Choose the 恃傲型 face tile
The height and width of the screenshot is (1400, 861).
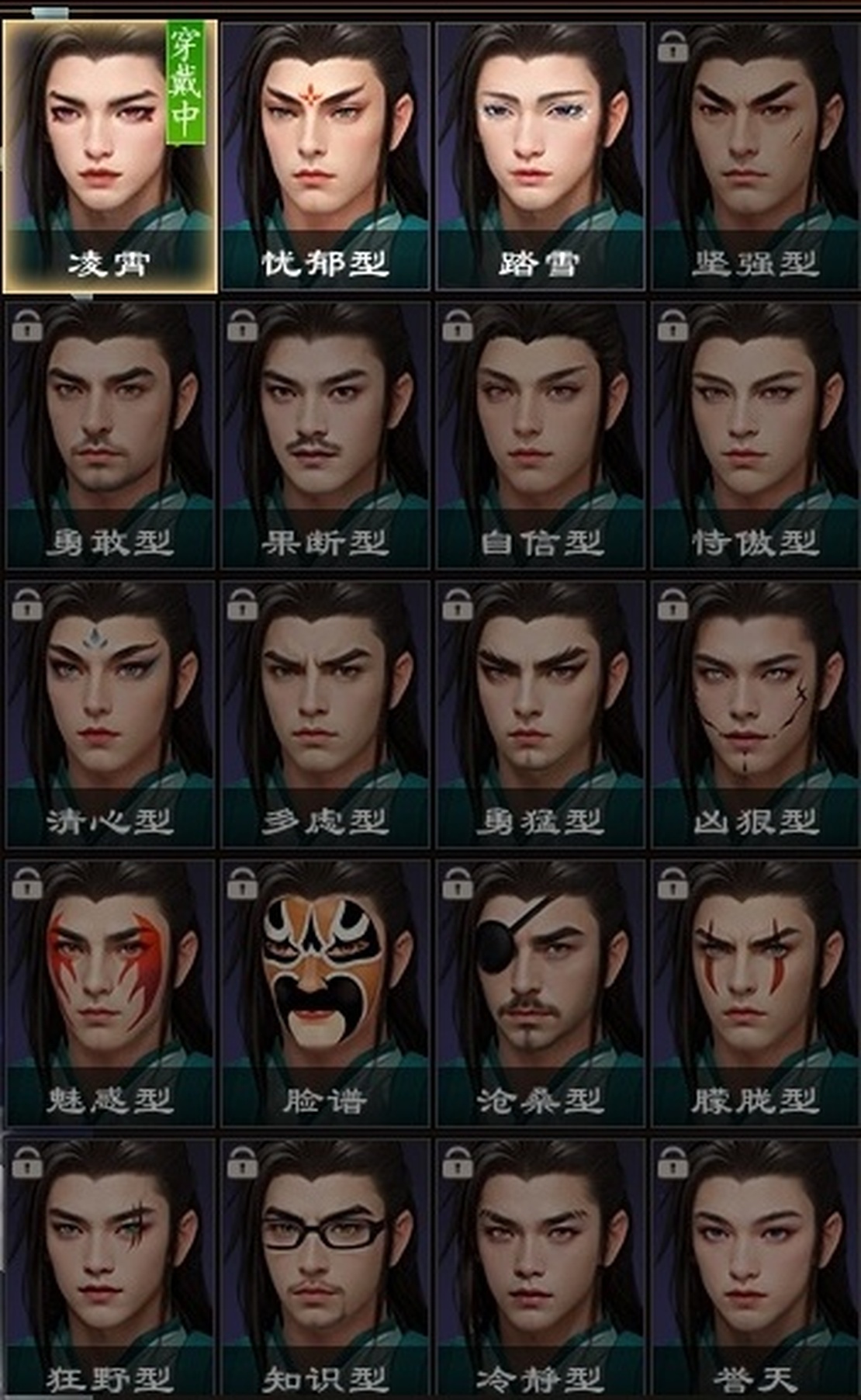click(x=756, y=435)
